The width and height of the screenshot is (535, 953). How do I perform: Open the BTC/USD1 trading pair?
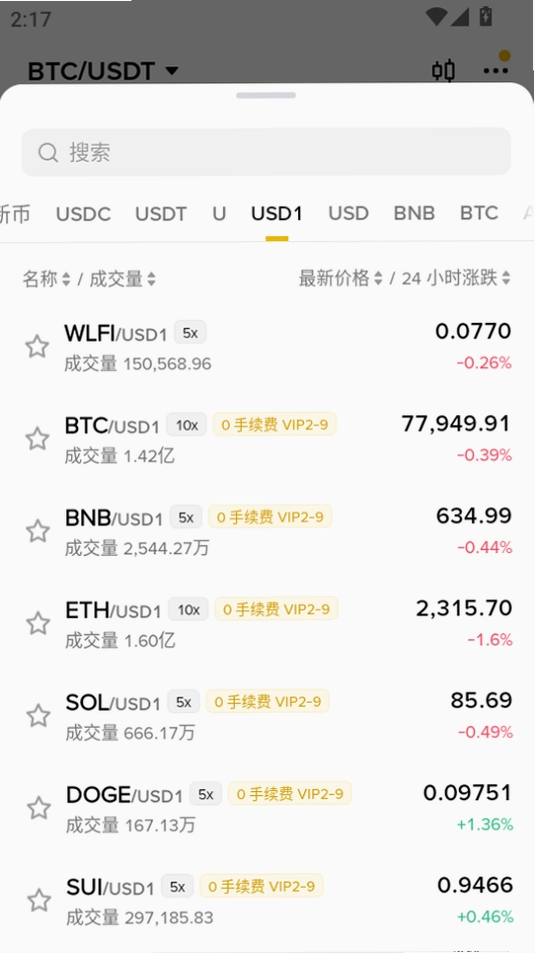[x=268, y=439]
